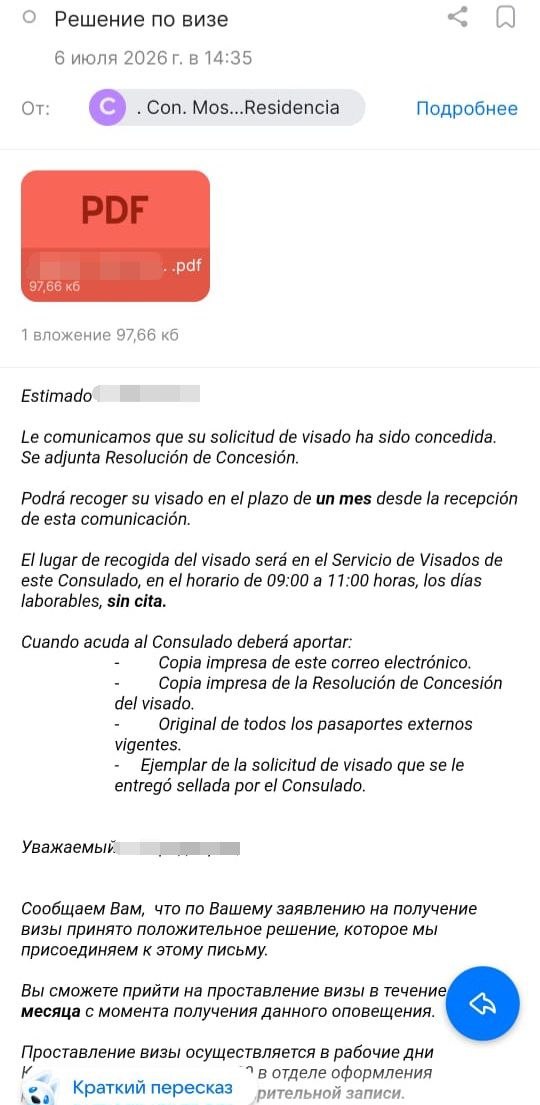Bookmark the visa decision email
The image size is (540, 1105).
coord(505,17)
